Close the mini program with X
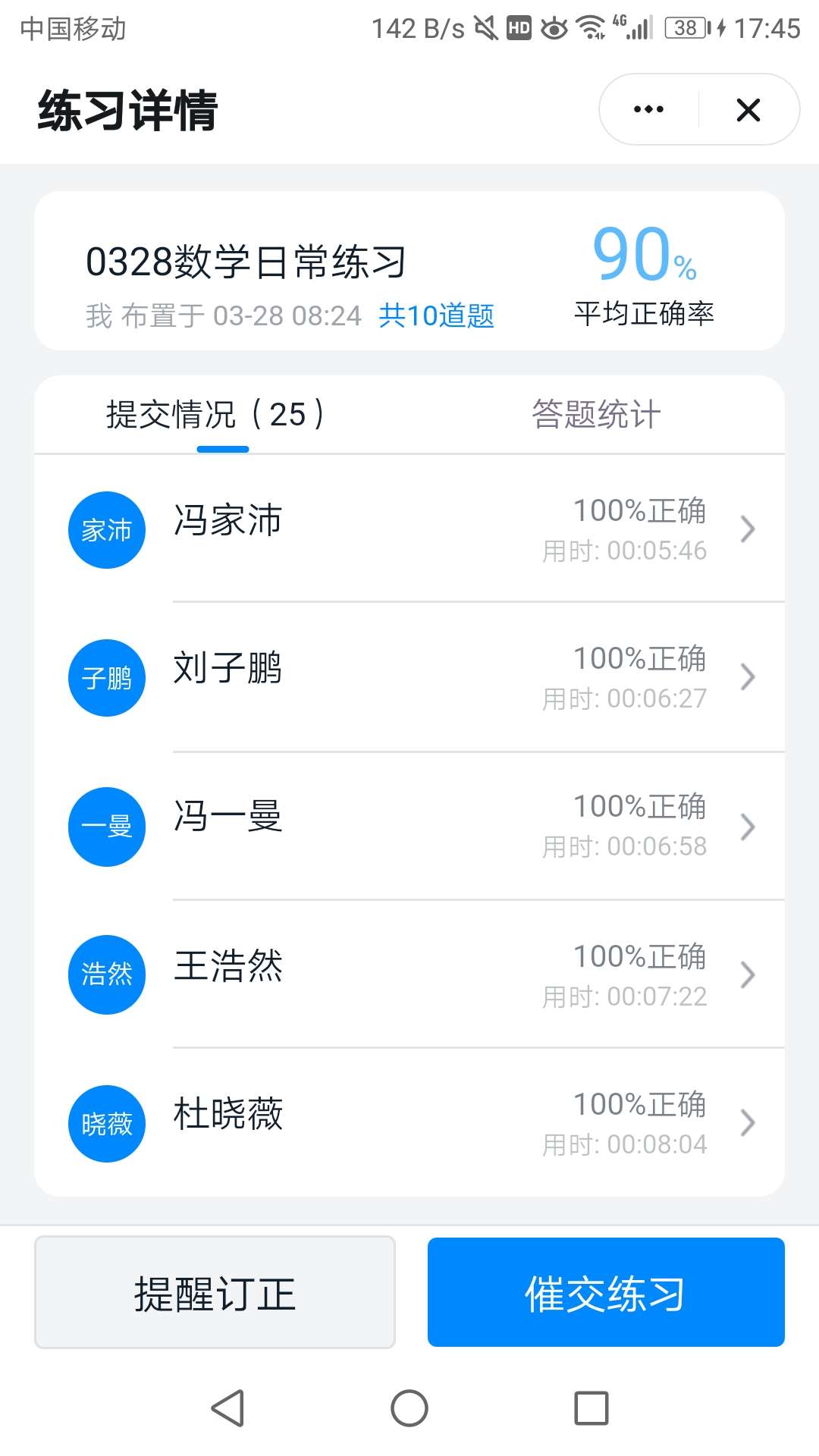The width and height of the screenshot is (819, 1456). click(748, 110)
